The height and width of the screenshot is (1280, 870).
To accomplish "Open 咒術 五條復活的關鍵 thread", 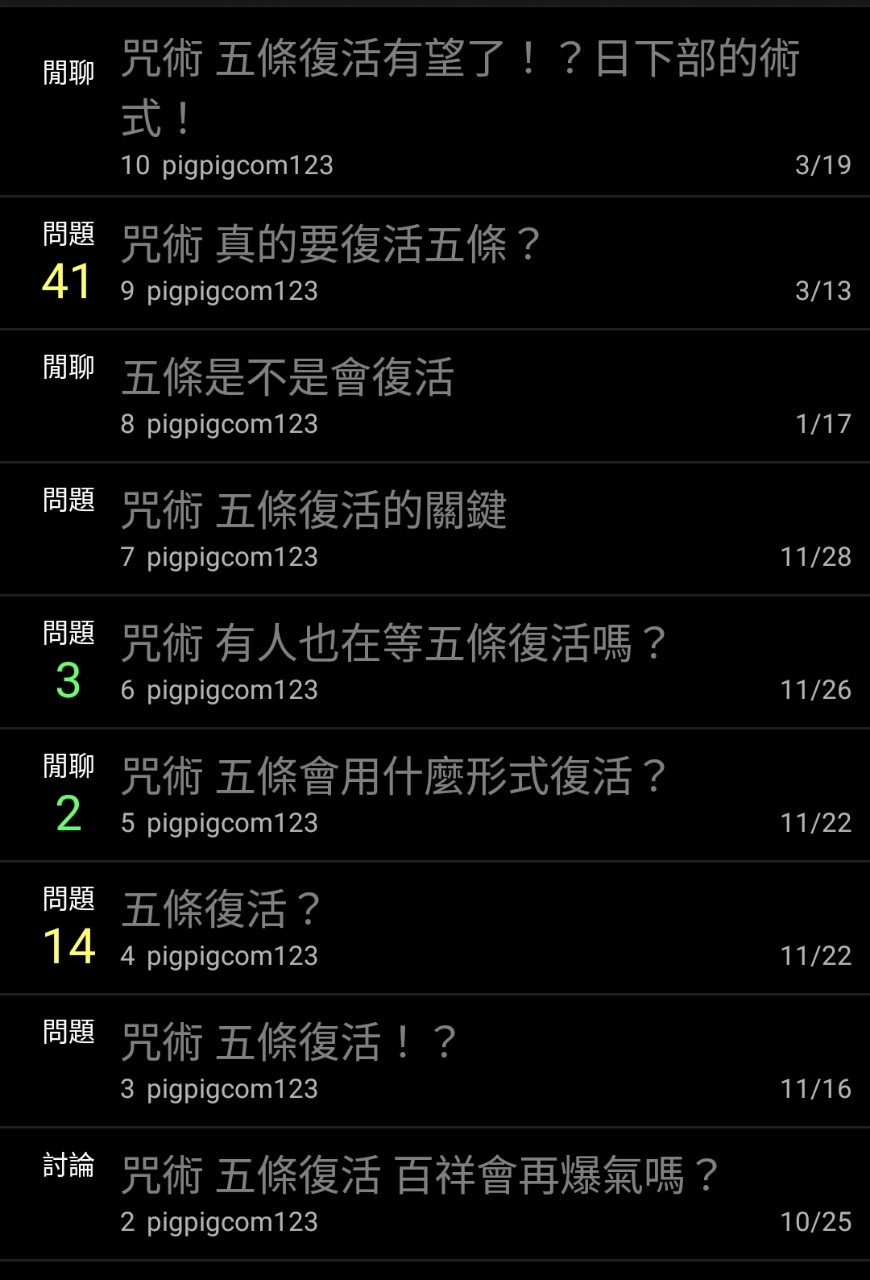I will pyautogui.click(x=314, y=510).
